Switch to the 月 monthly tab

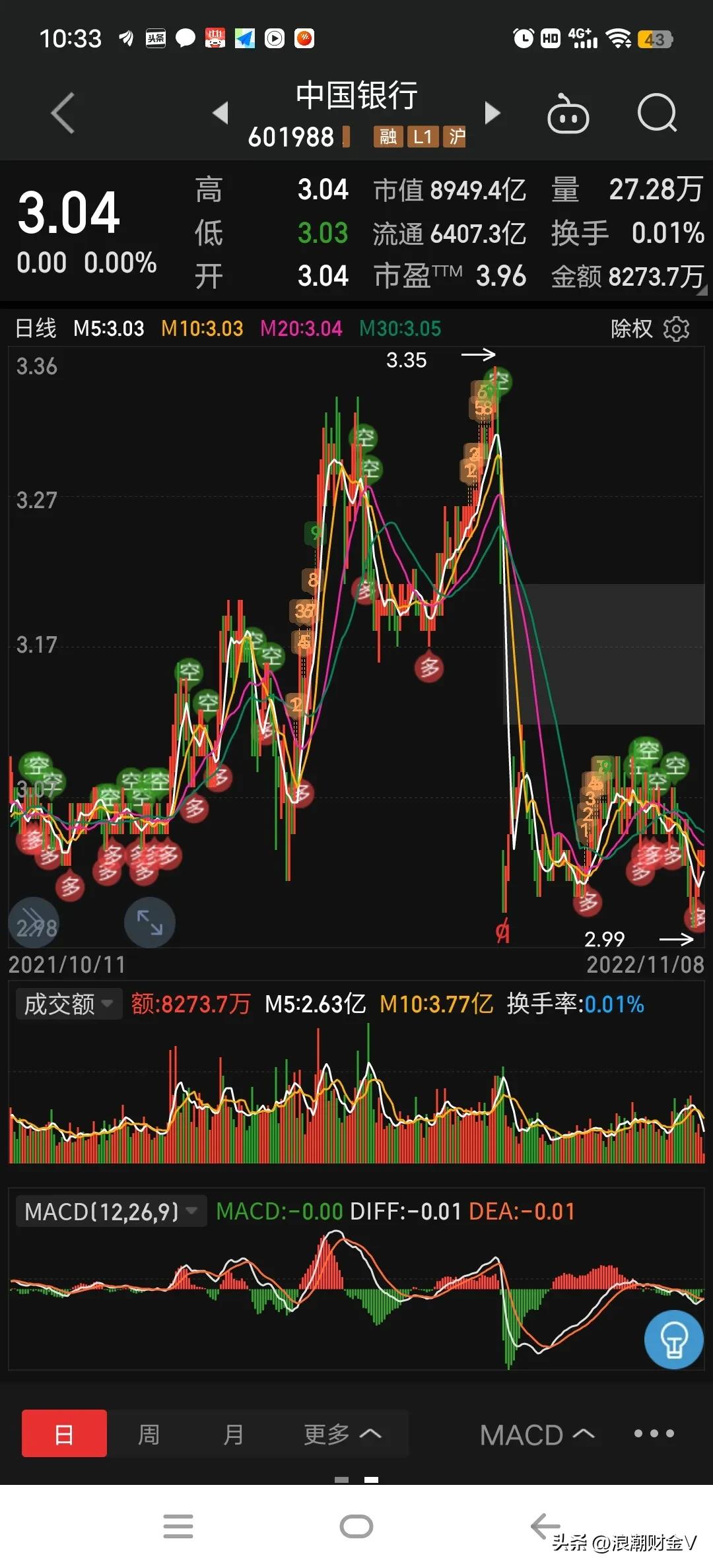click(234, 1433)
